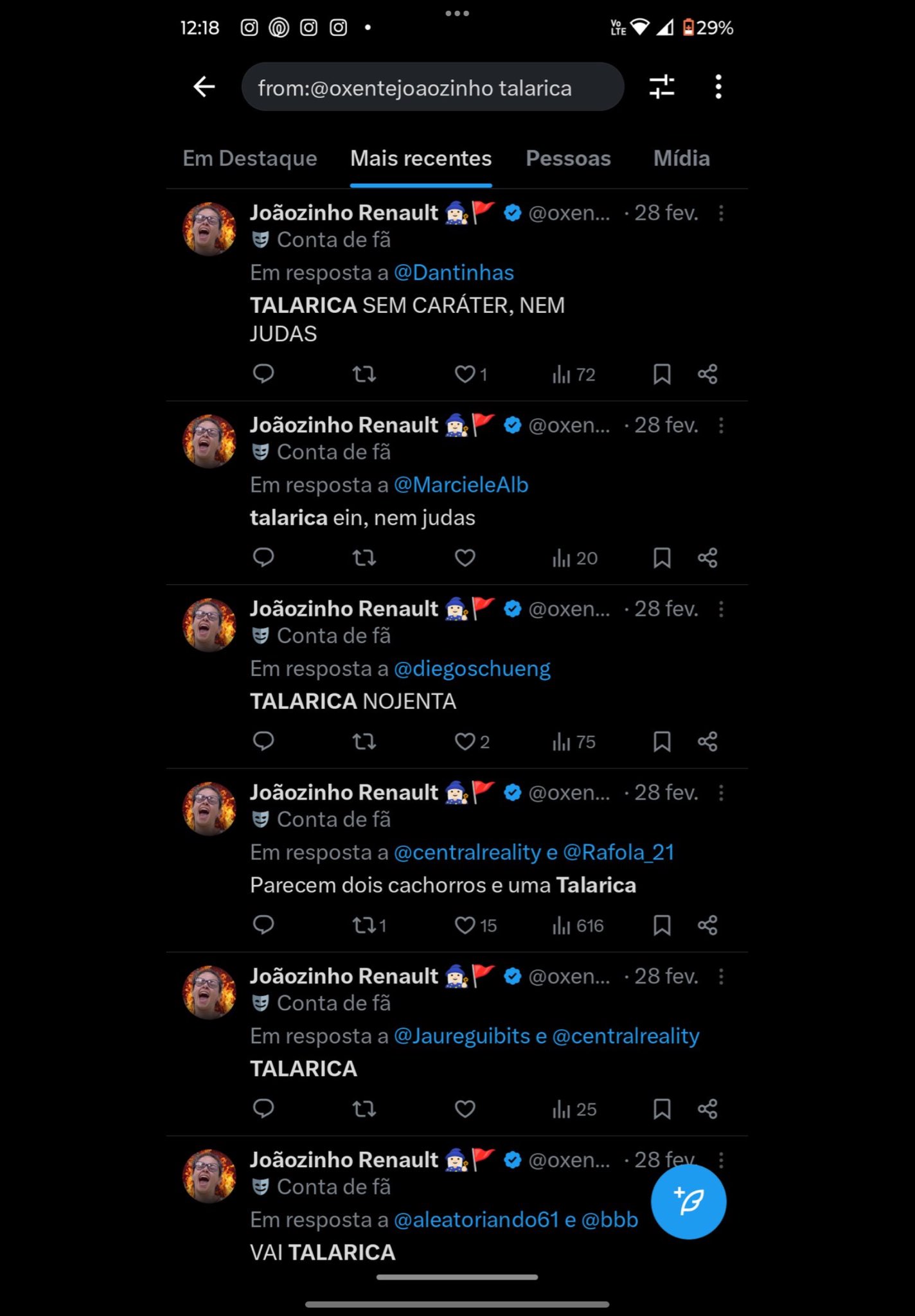Switch to the Pessoas tab
915x1316 pixels.
568,159
